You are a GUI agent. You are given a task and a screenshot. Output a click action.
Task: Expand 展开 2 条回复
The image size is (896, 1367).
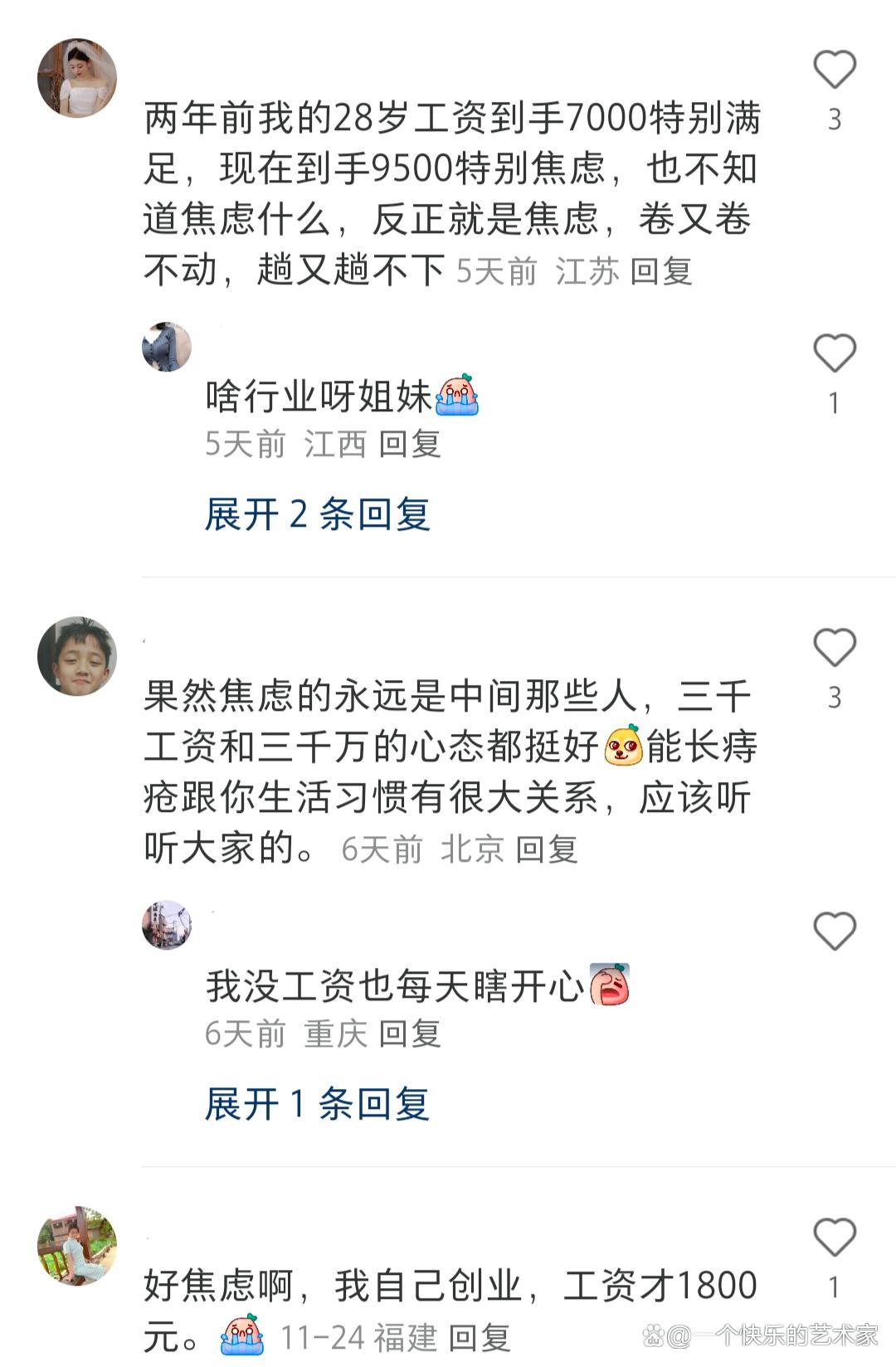(x=317, y=514)
